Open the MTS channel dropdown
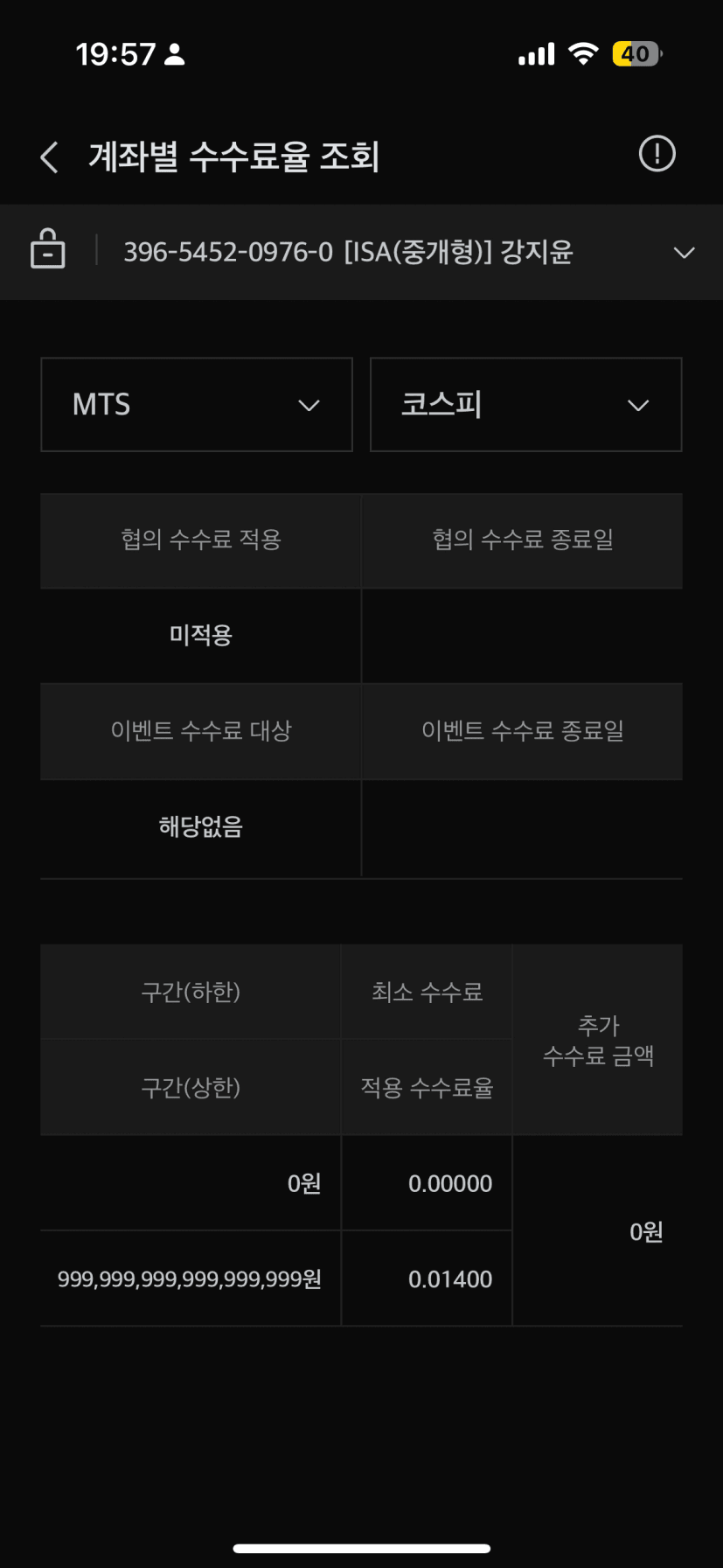Screen dimensions: 723x1568 [x=197, y=405]
